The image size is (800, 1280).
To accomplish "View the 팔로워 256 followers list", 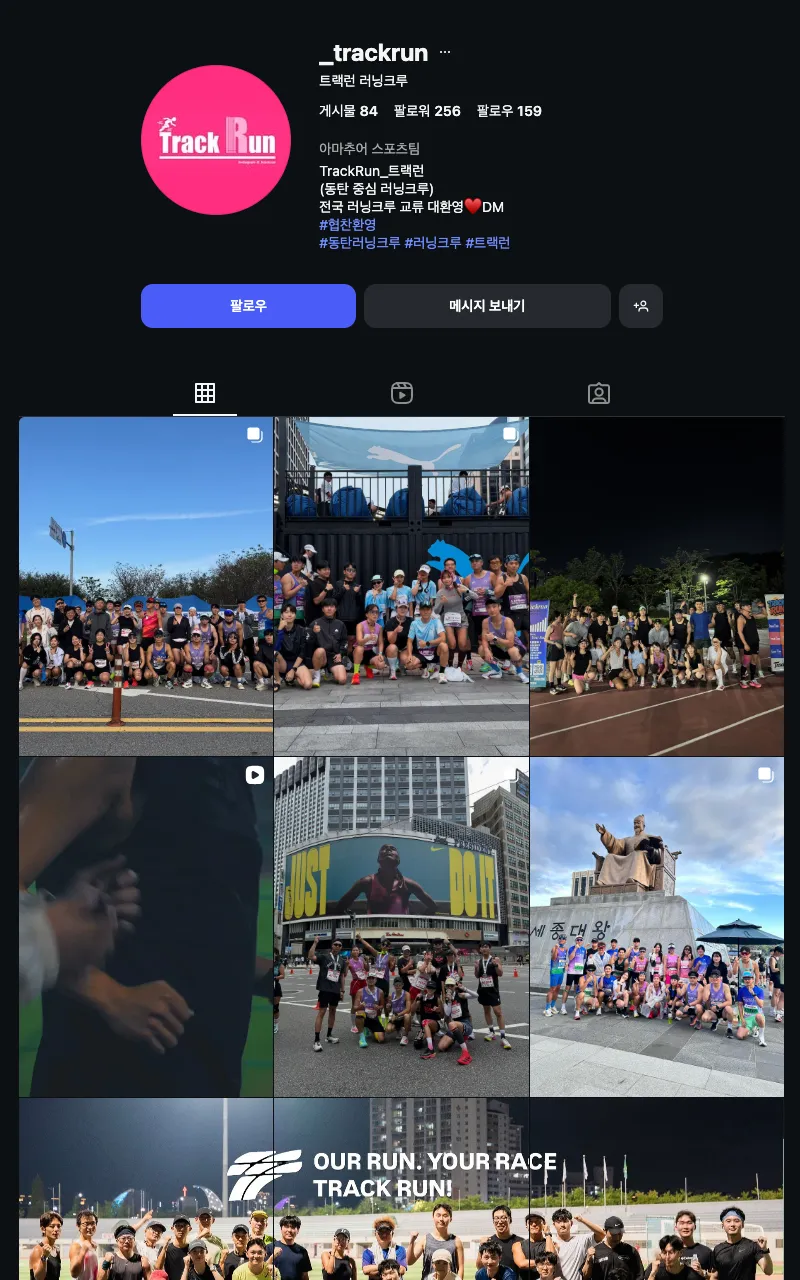I will [x=427, y=111].
